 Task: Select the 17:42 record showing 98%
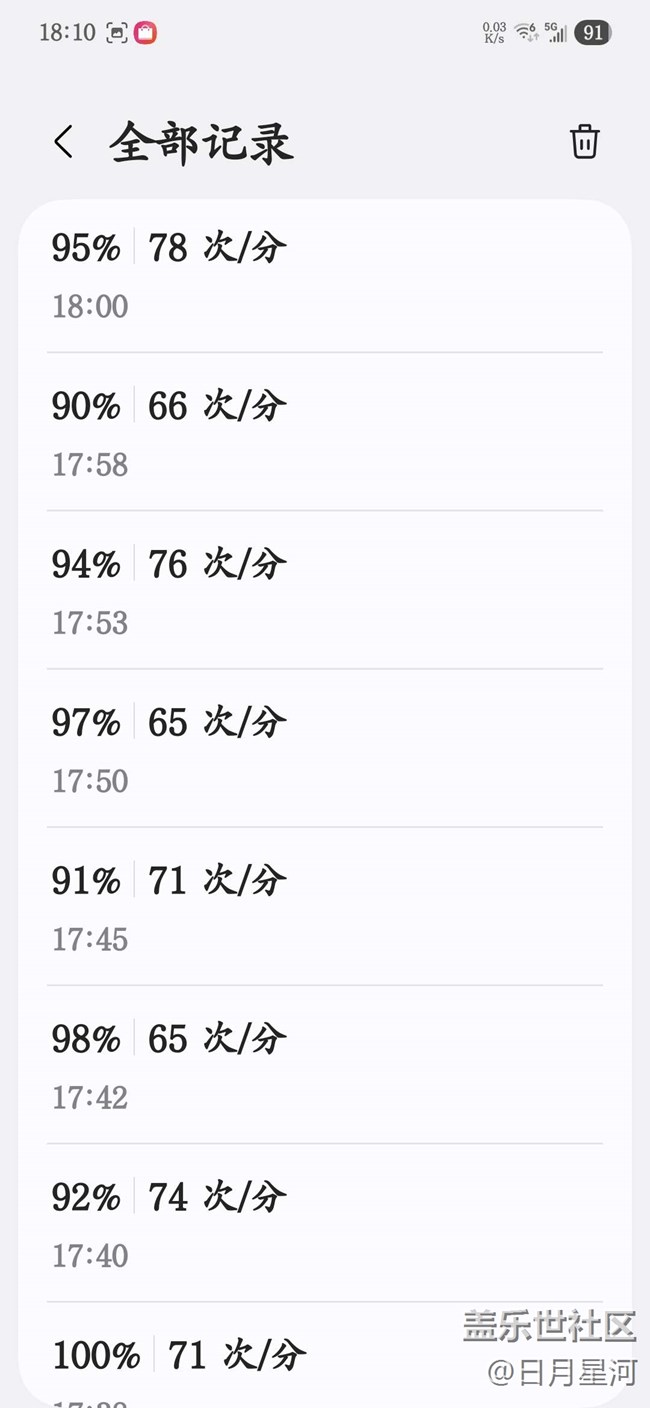[324, 1065]
